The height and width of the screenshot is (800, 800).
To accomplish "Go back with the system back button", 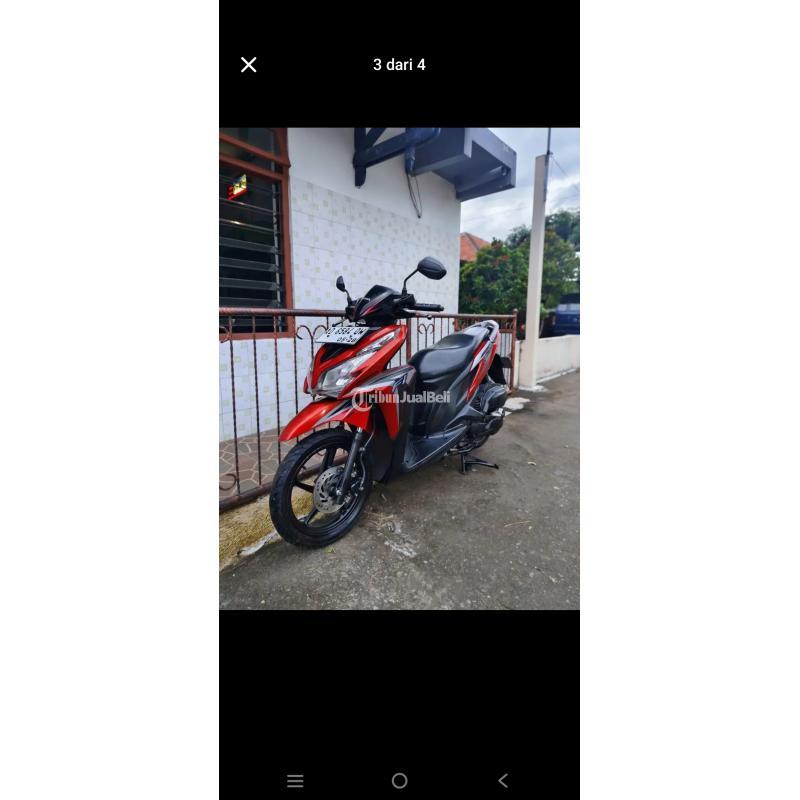I will (503, 781).
